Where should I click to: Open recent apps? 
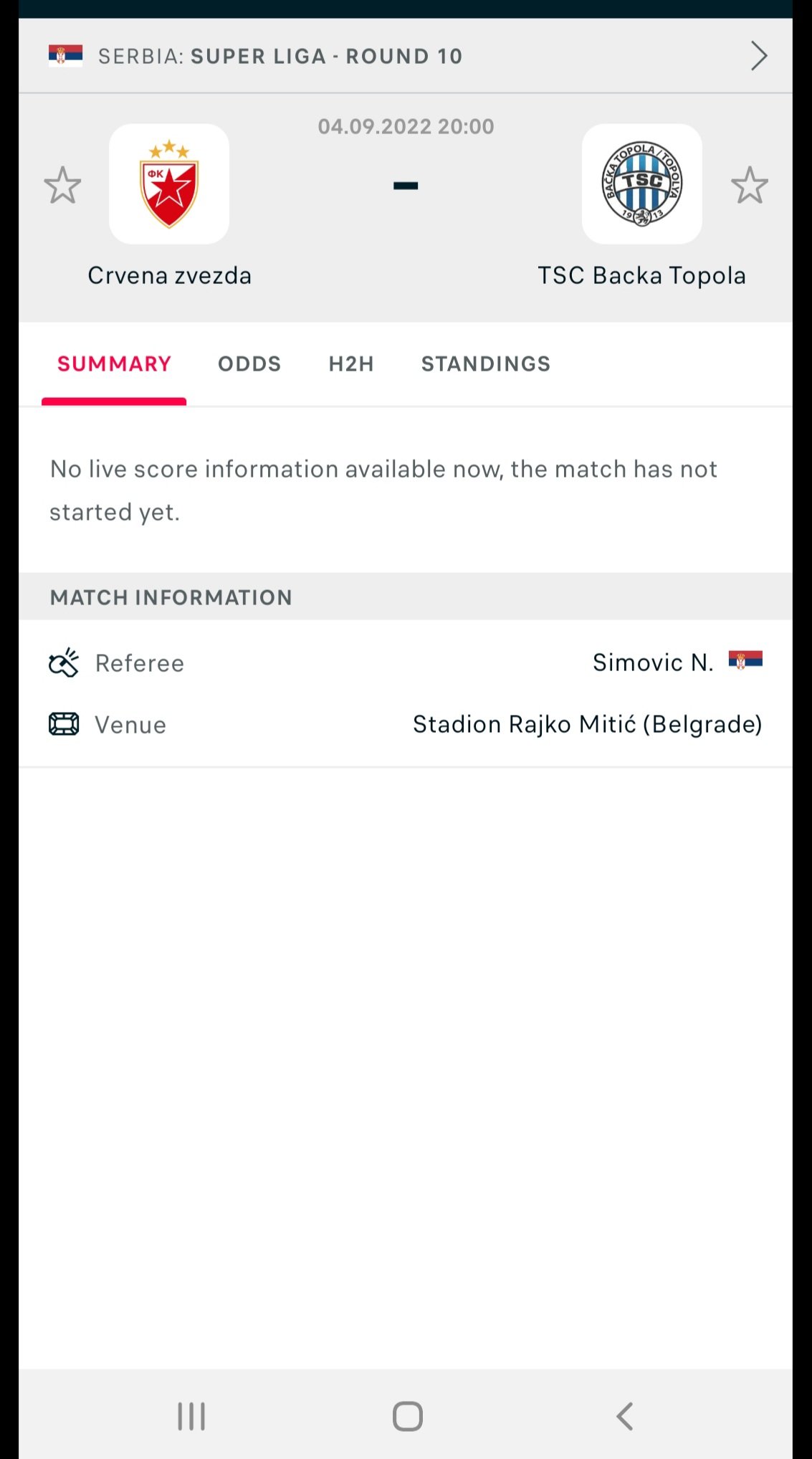(191, 1416)
